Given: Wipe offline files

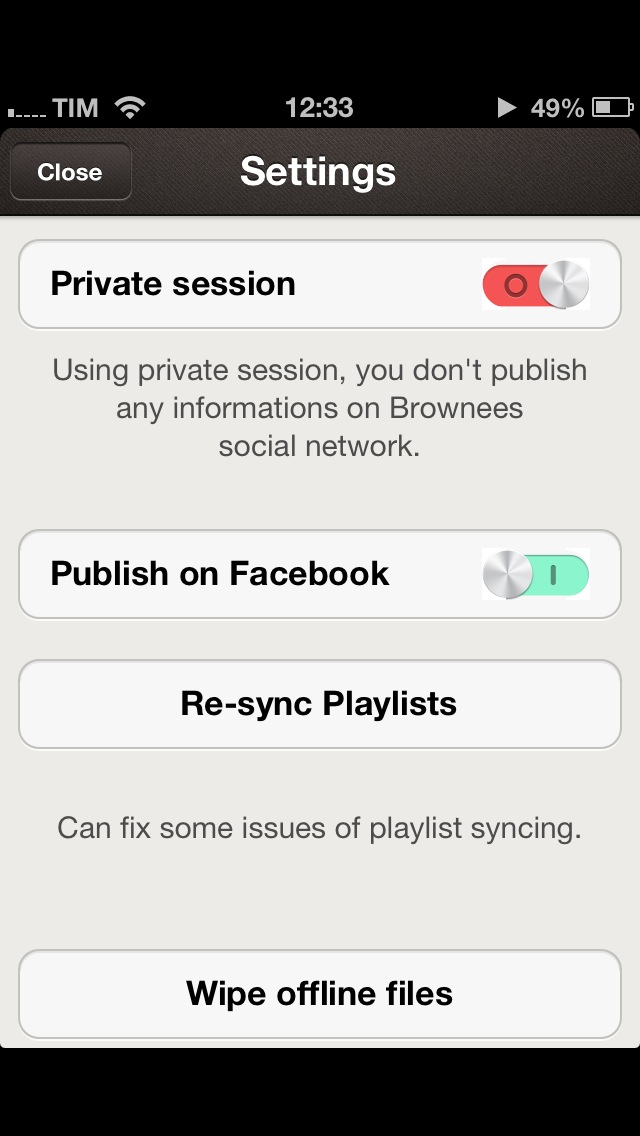Looking at the screenshot, I should 320,994.
